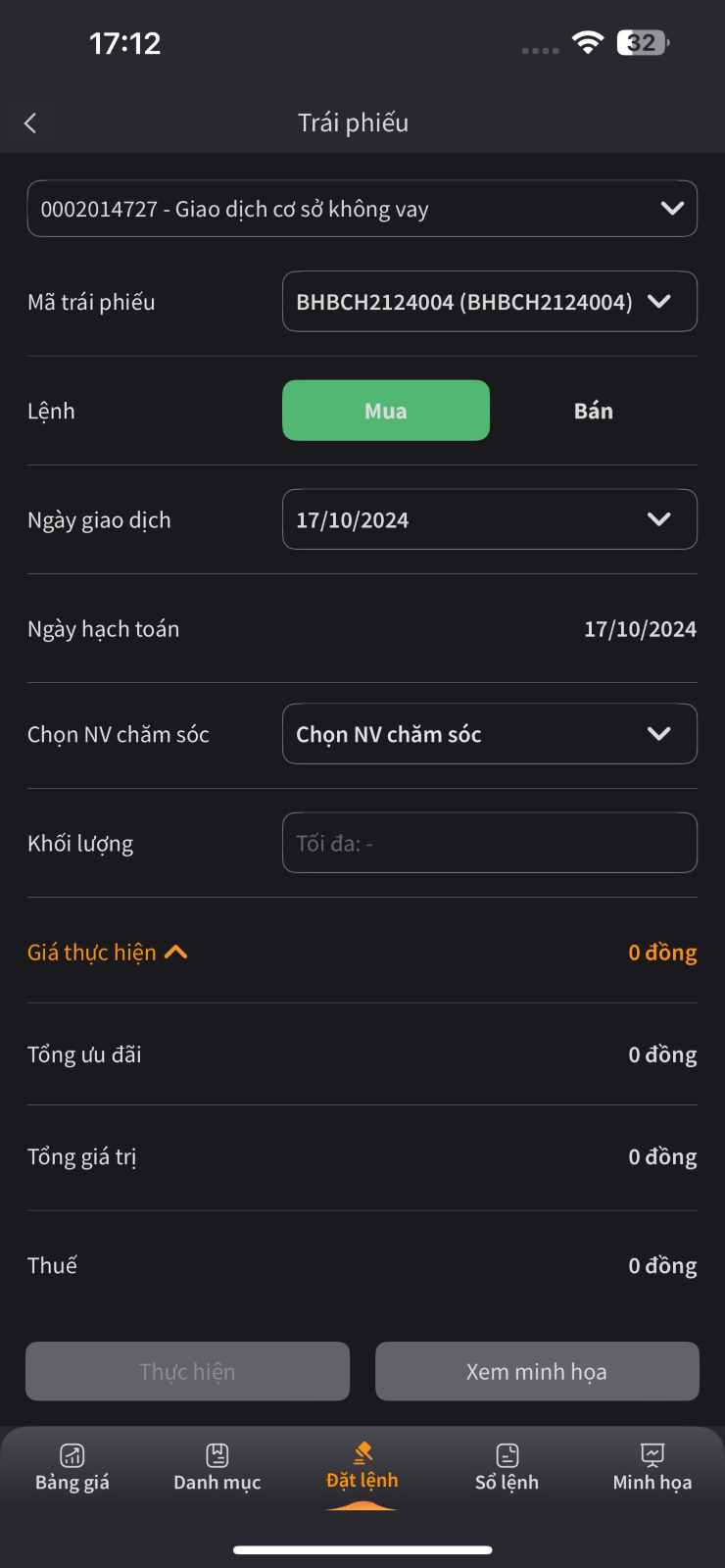Switch to the Danh mục tab

pos(217,1468)
